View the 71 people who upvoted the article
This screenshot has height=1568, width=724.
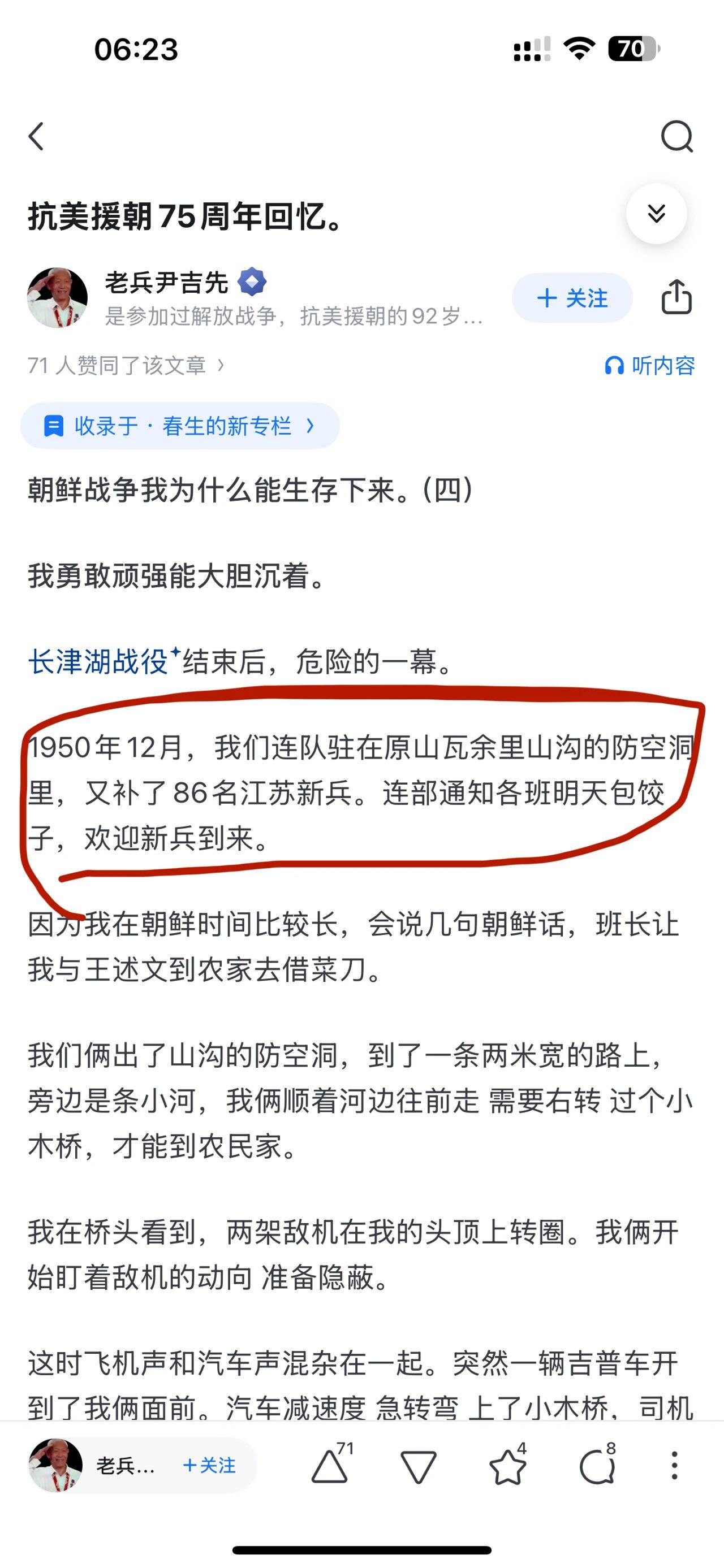126,365
